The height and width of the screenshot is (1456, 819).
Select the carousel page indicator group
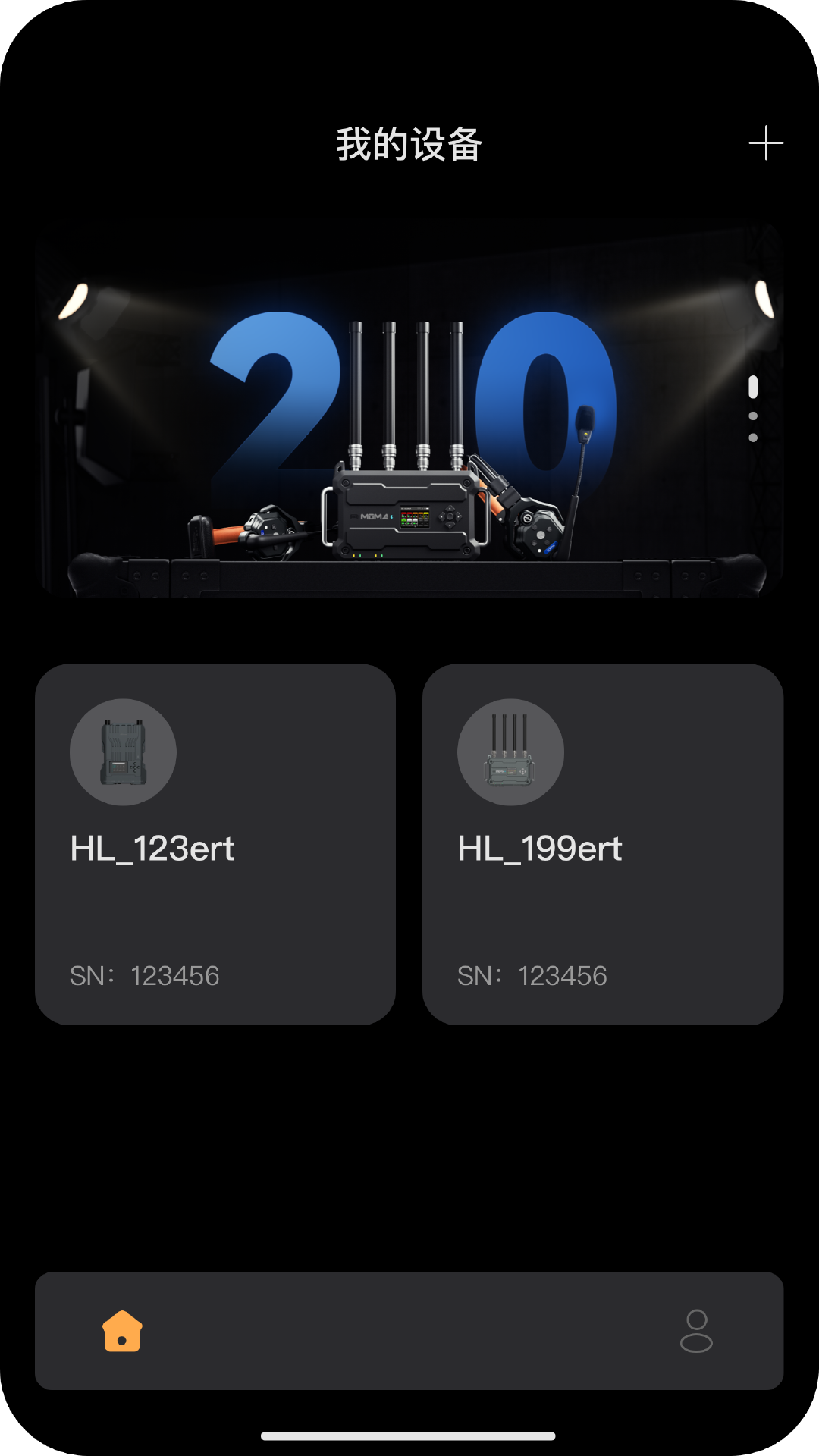[x=752, y=411]
